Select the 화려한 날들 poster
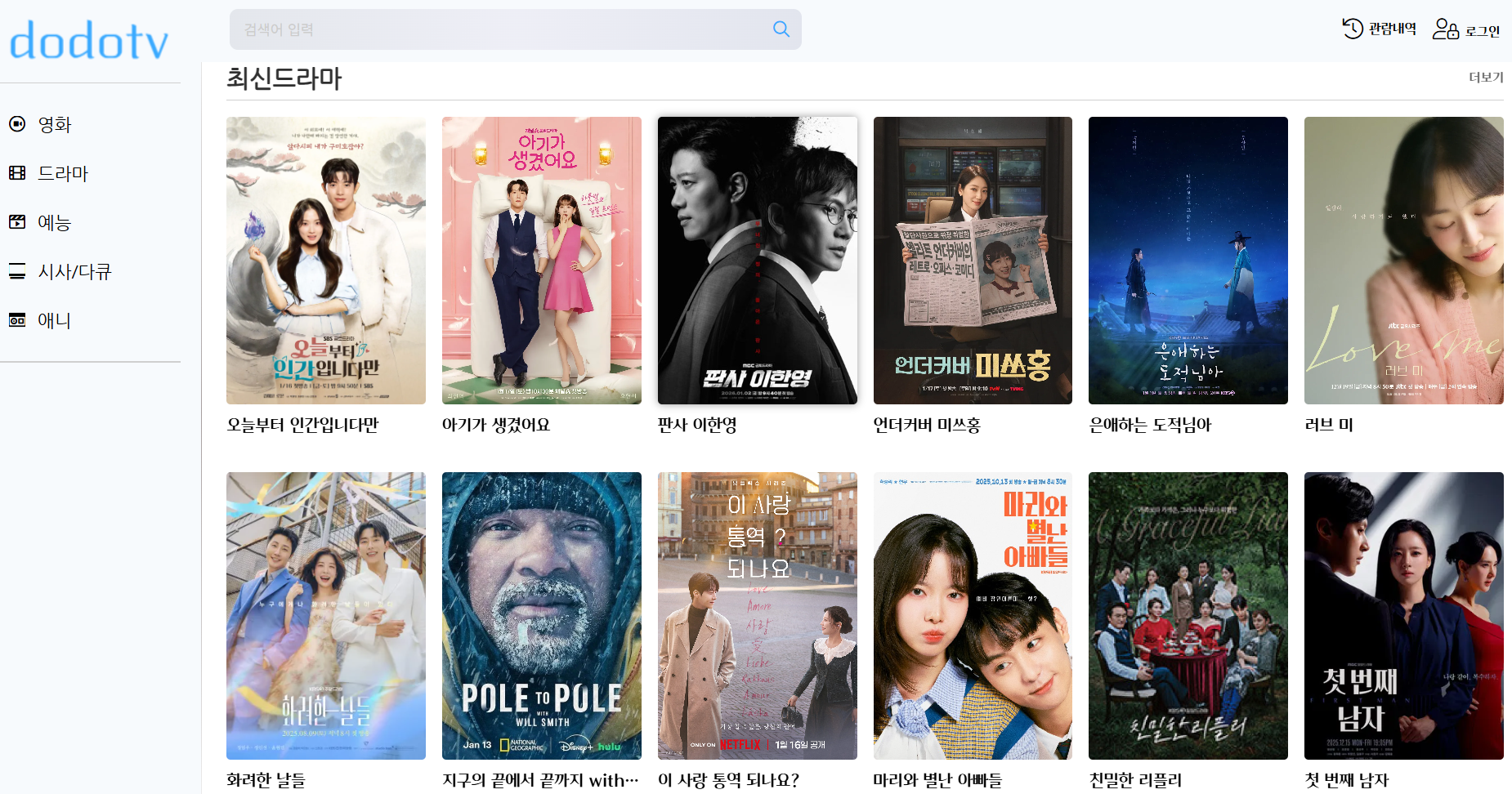The height and width of the screenshot is (794, 1512). pos(325,615)
